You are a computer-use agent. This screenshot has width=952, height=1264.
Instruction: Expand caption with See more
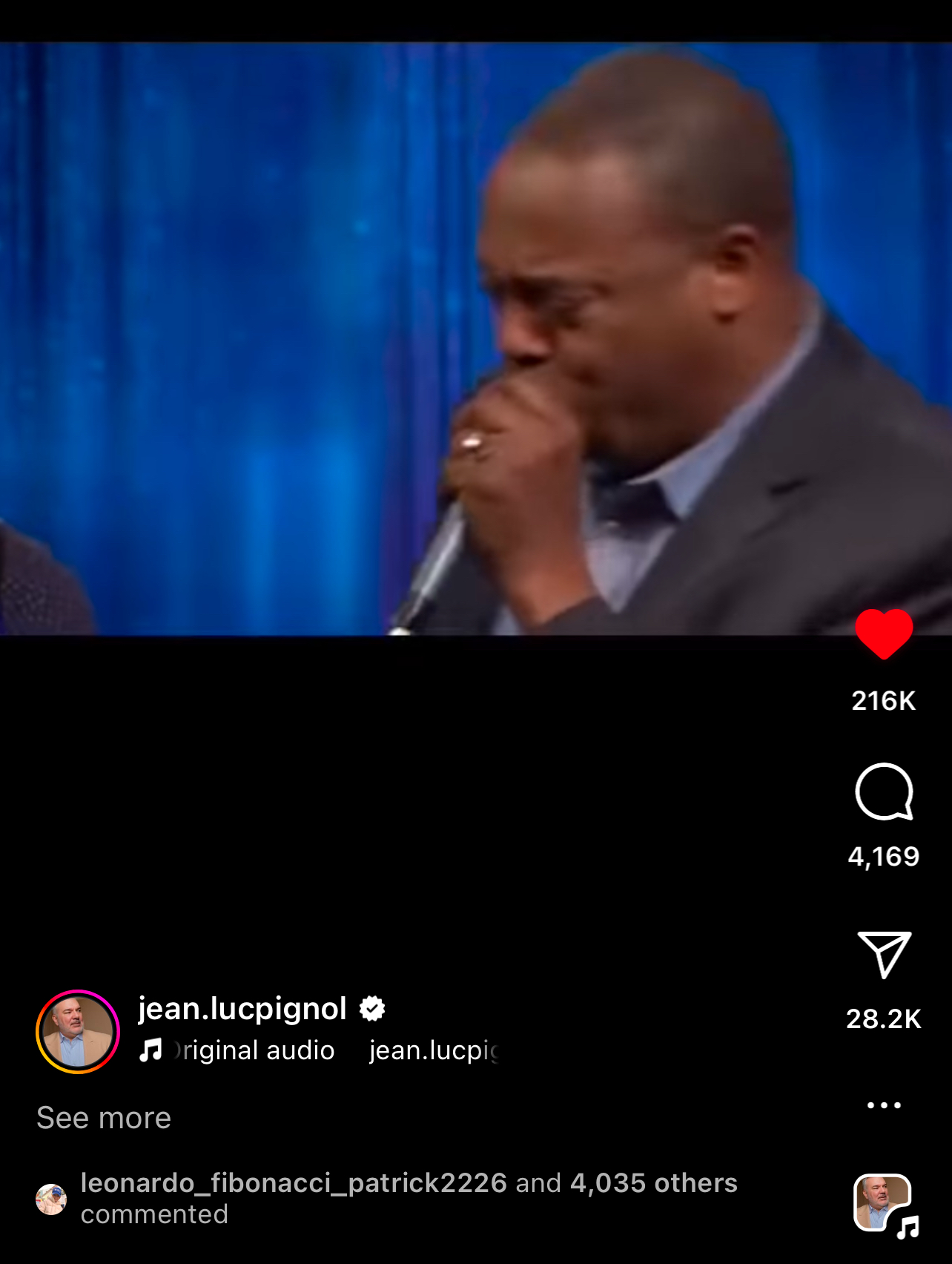(x=104, y=1118)
